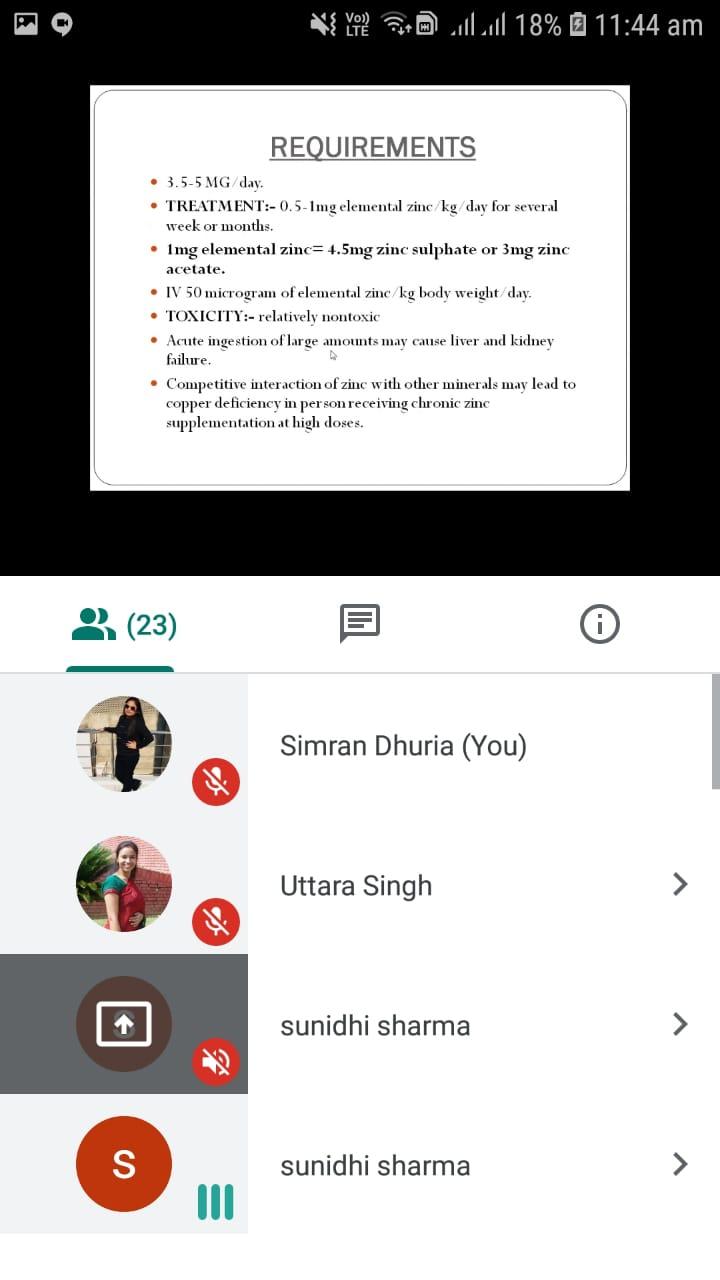
Task: Open the meeting info tab
Action: pyautogui.click(x=600, y=625)
